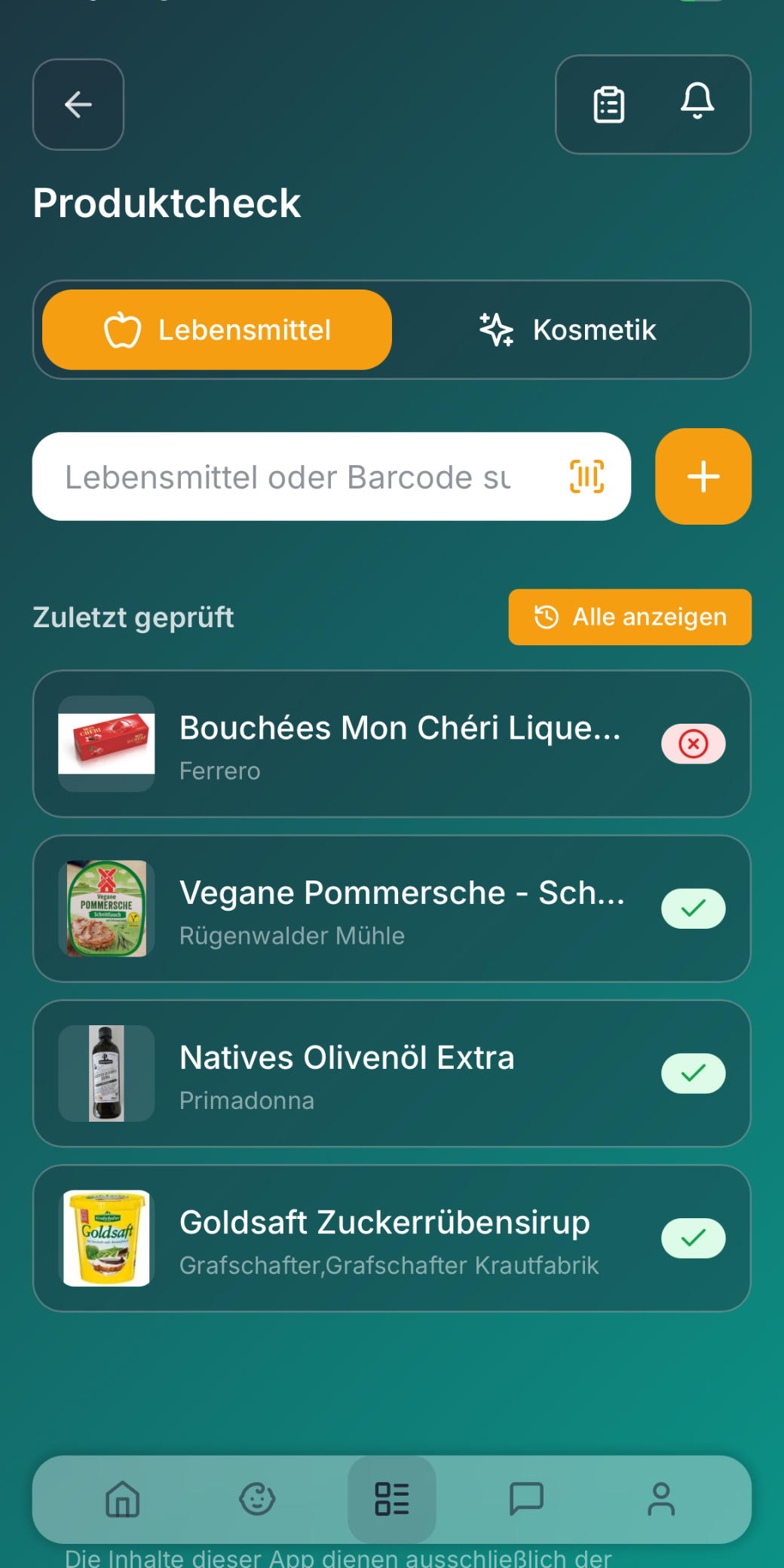Go back using the arrow button

point(78,105)
